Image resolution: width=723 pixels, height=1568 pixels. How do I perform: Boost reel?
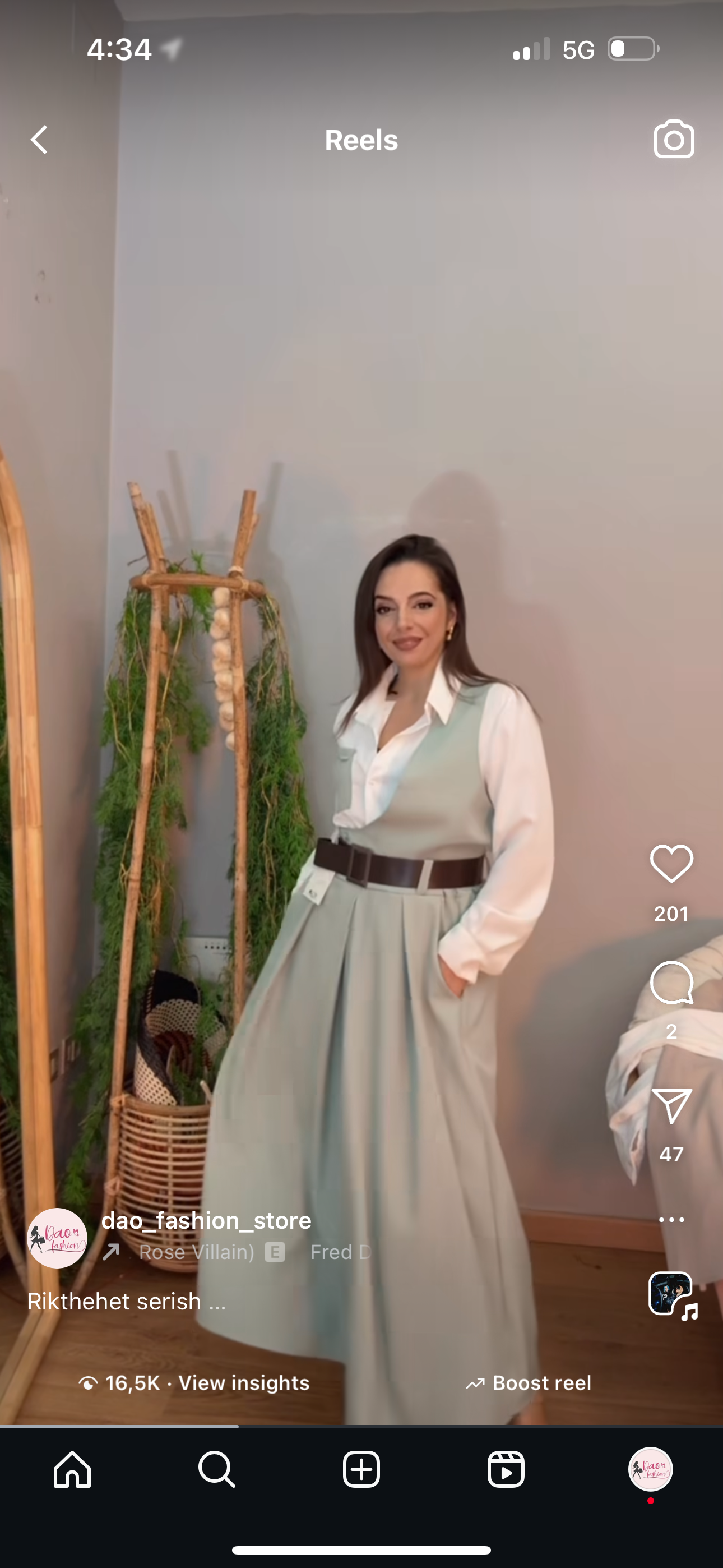pyautogui.click(x=529, y=1383)
